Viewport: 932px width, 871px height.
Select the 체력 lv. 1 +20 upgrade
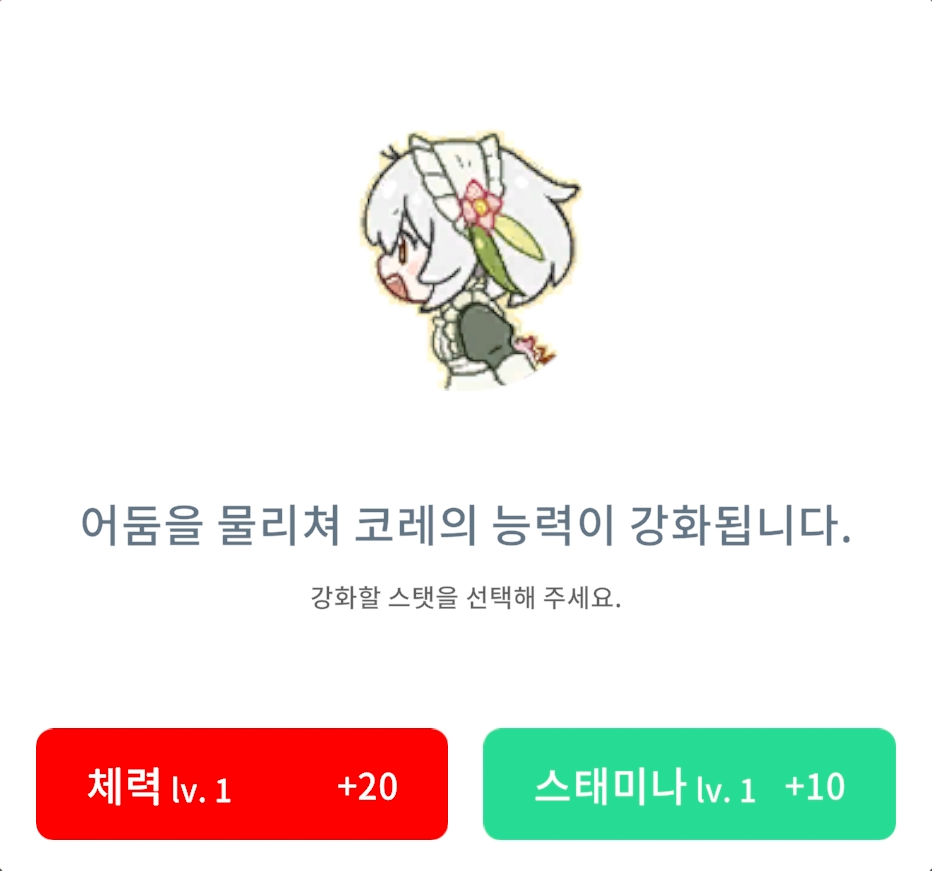coord(241,785)
